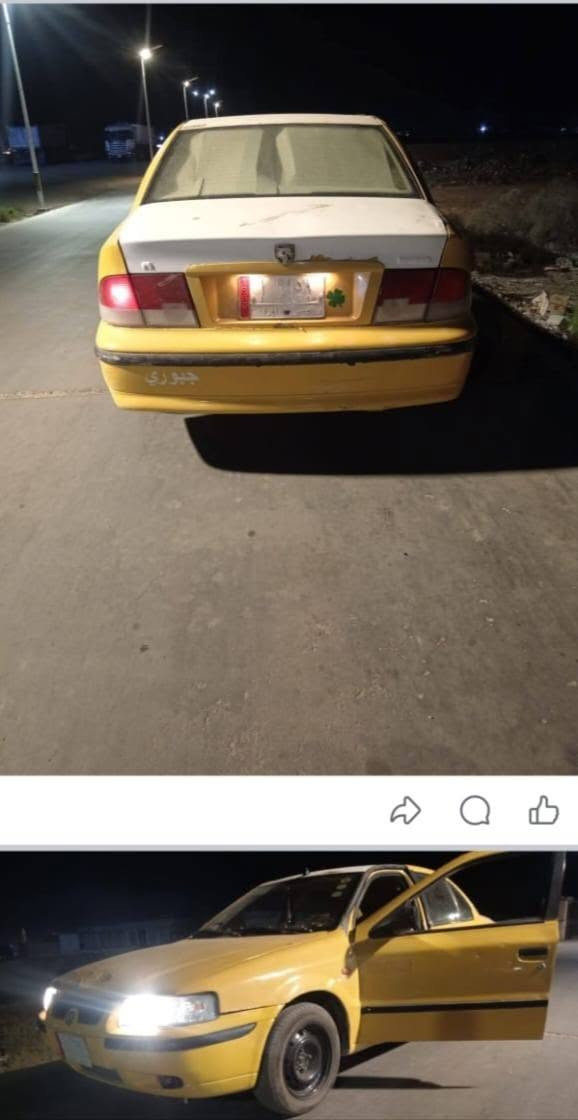Share the yellow taxi post
The image size is (578, 1120).
pyautogui.click(x=405, y=810)
